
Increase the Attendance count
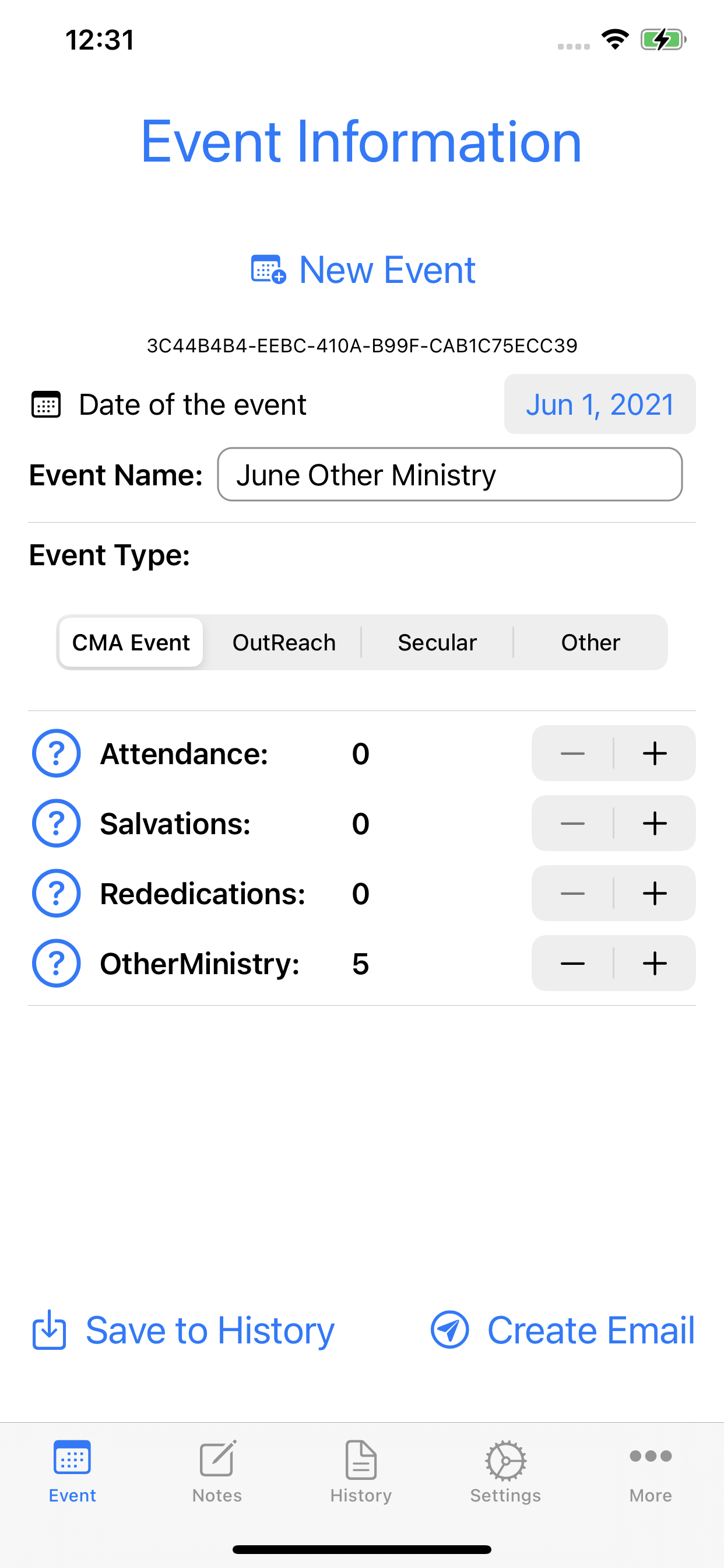point(655,754)
